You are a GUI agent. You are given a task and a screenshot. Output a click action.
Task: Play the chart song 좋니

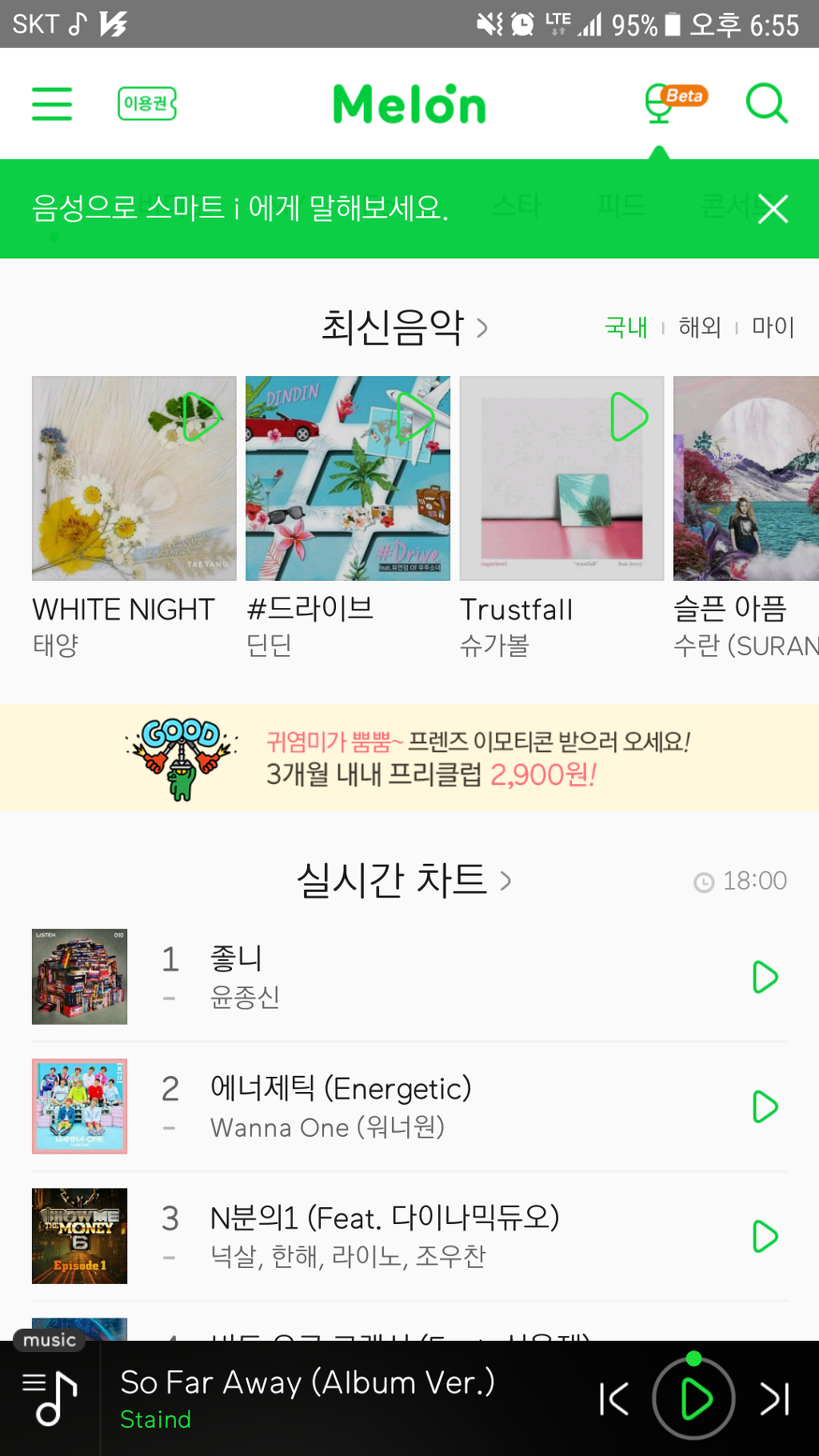pyautogui.click(x=765, y=977)
